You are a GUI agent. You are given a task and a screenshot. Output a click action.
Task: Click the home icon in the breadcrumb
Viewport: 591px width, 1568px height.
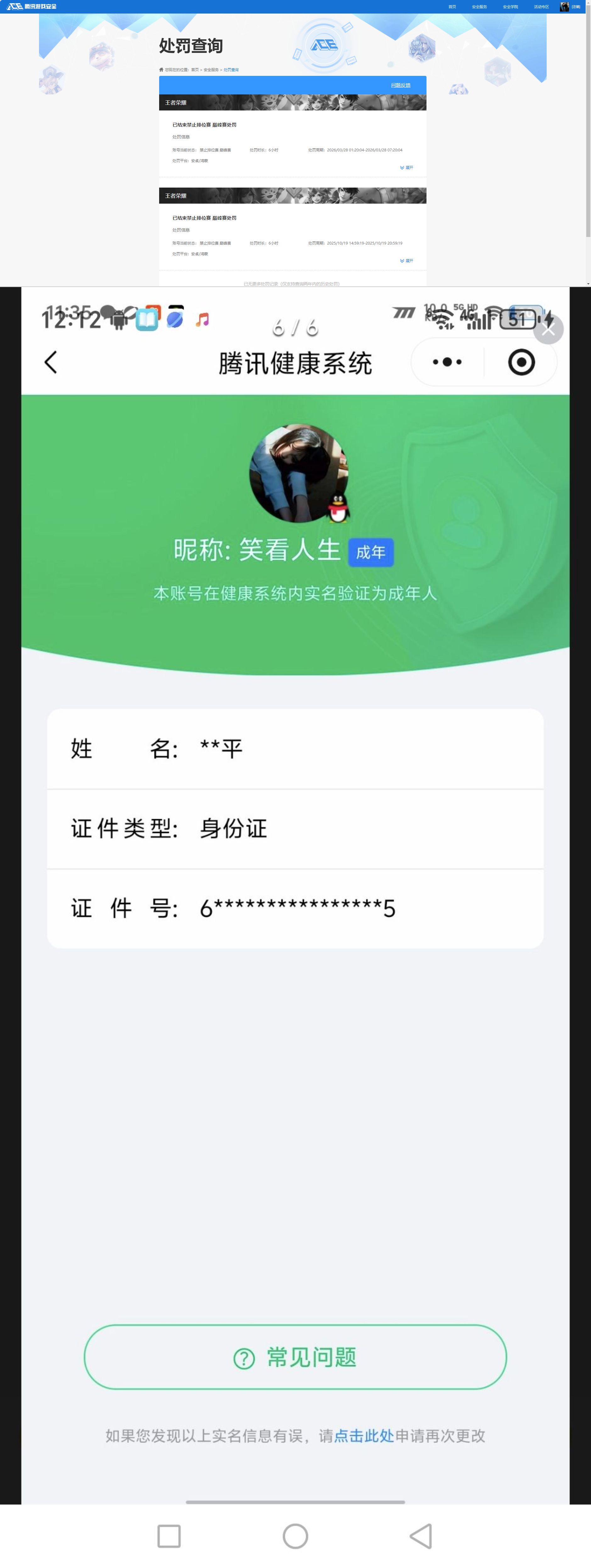coord(162,69)
